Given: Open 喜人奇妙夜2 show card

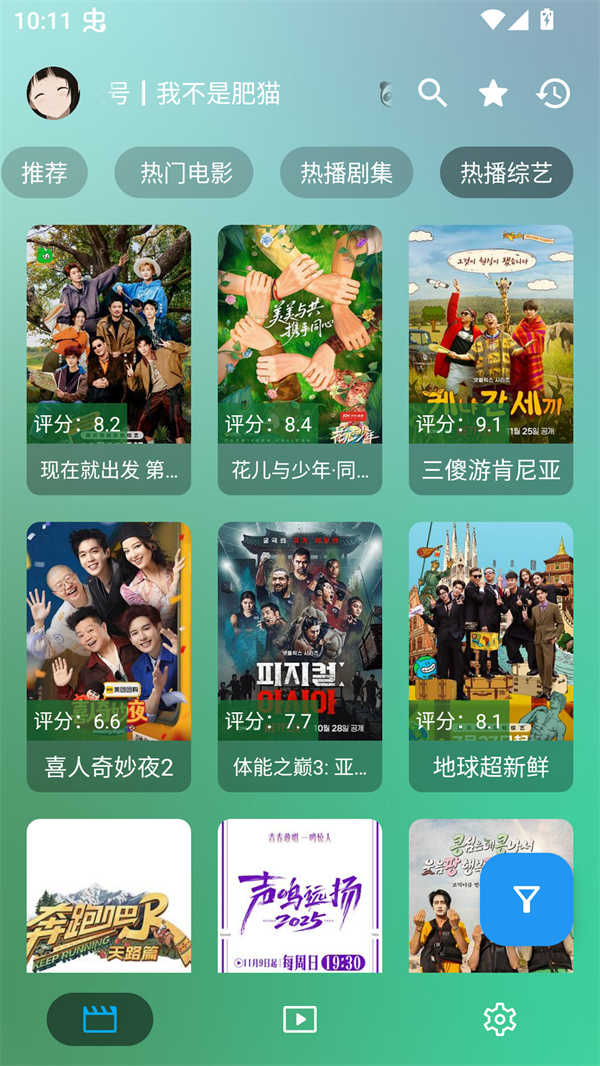Looking at the screenshot, I should tap(108, 656).
